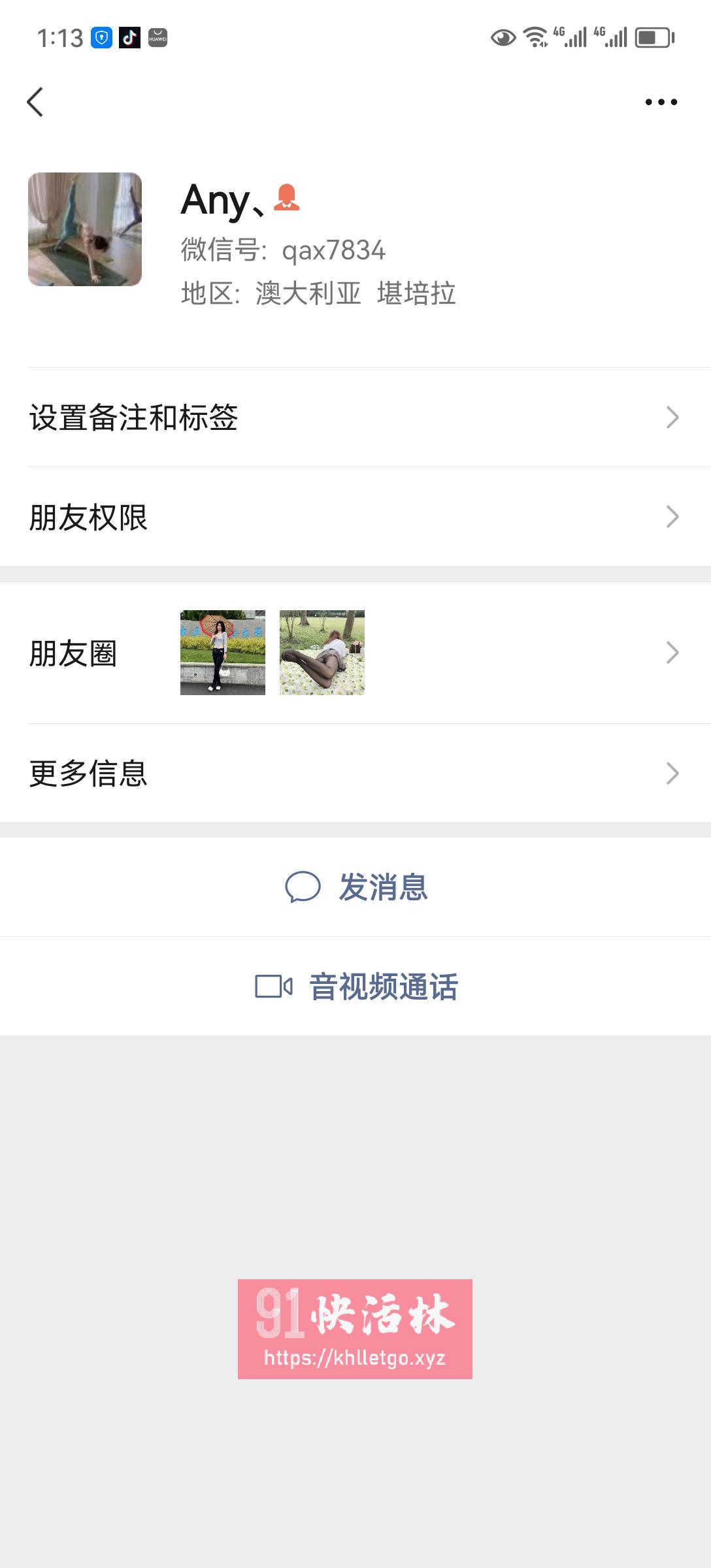Tap the chat bubble icon beside 发消息
Image resolution: width=711 pixels, height=1568 pixels.
(x=305, y=887)
